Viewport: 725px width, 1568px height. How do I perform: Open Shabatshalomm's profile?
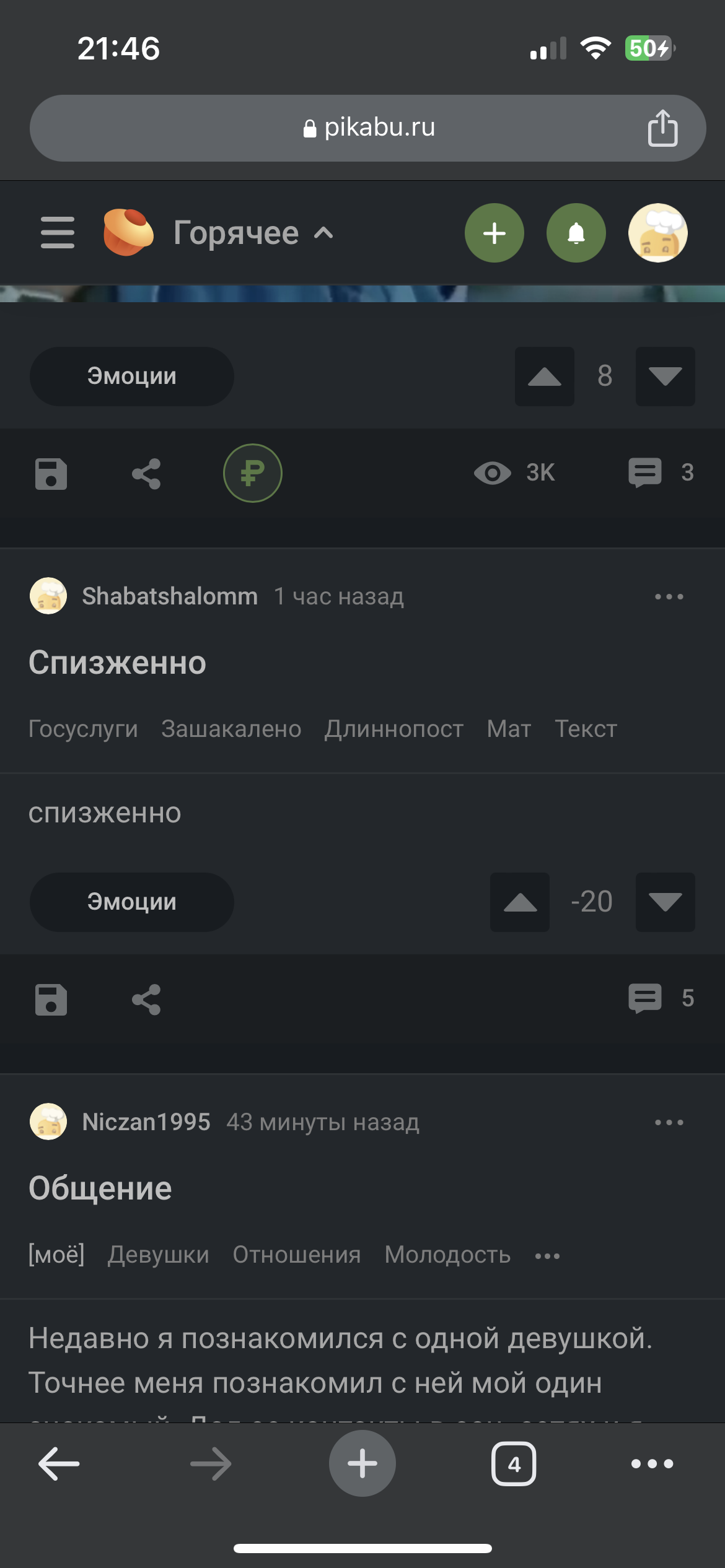(170, 596)
